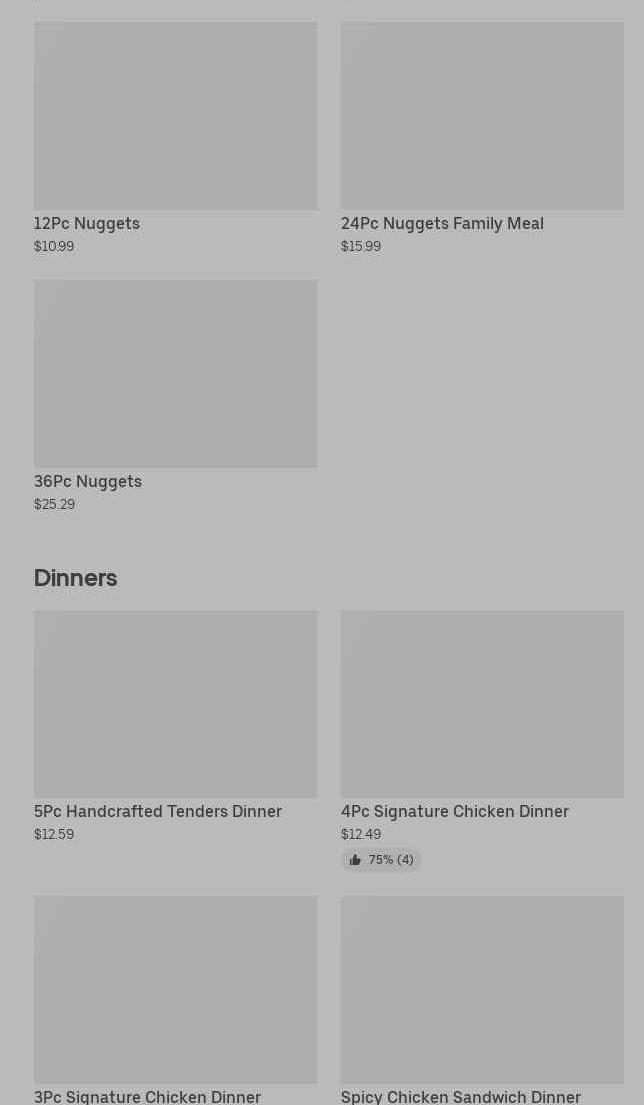This screenshot has width=644, height=1105.
Task: Open the 3Pc Signature Chicken Dinner
Action: (175, 999)
